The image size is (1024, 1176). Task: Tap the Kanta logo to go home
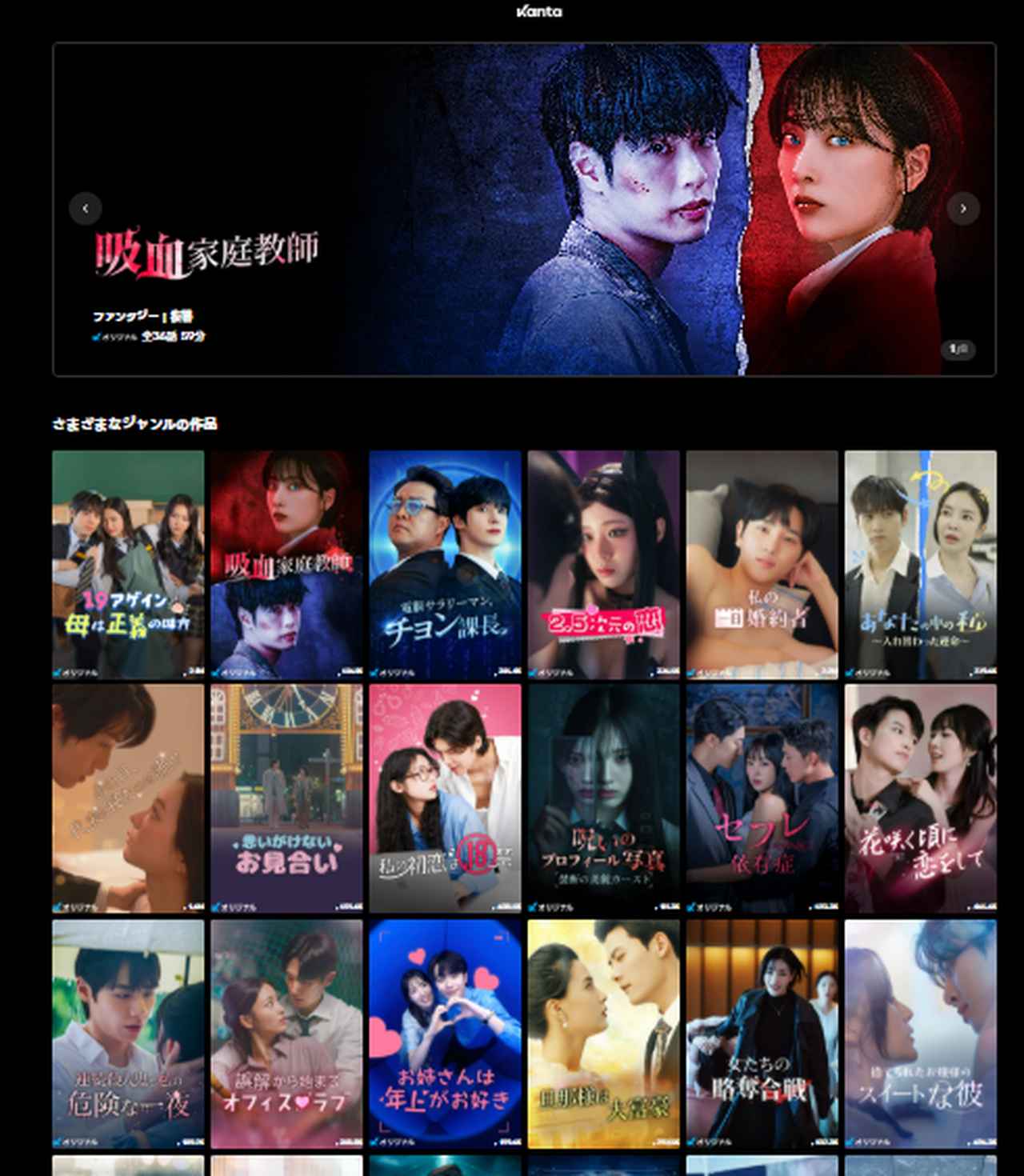[x=539, y=11]
